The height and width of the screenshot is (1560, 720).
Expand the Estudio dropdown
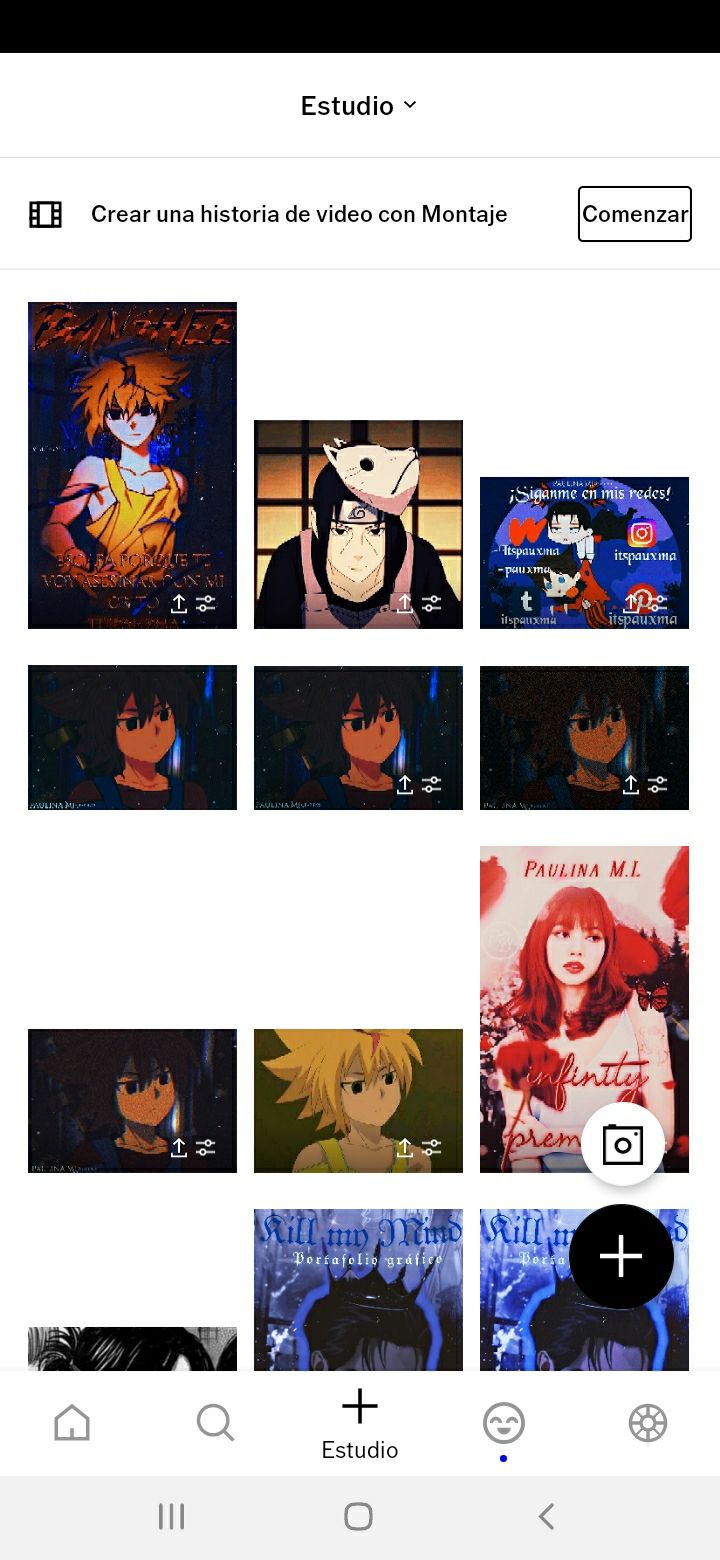tap(359, 105)
